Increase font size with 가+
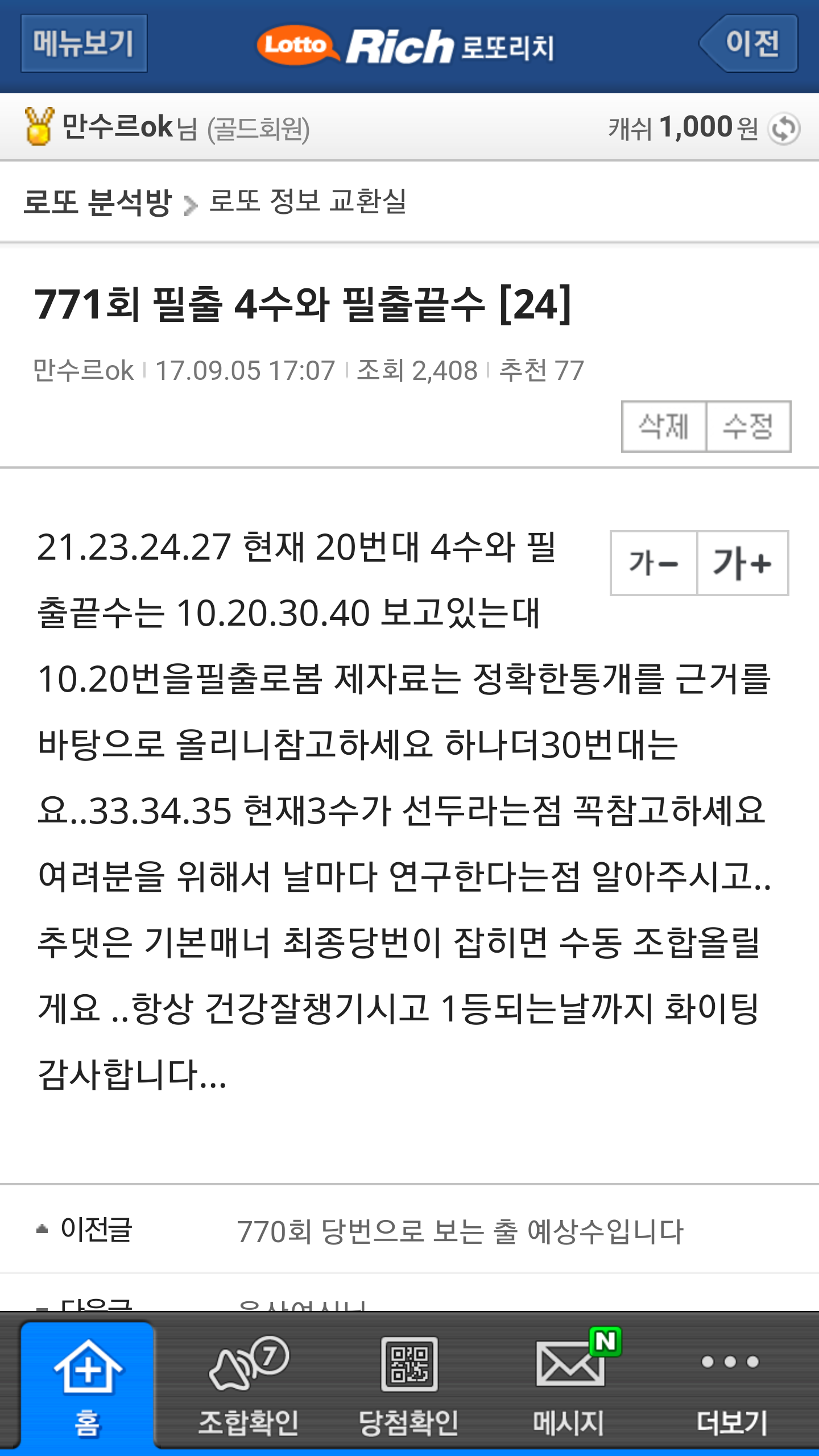The image size is (819, 1456). click(742, 563)
